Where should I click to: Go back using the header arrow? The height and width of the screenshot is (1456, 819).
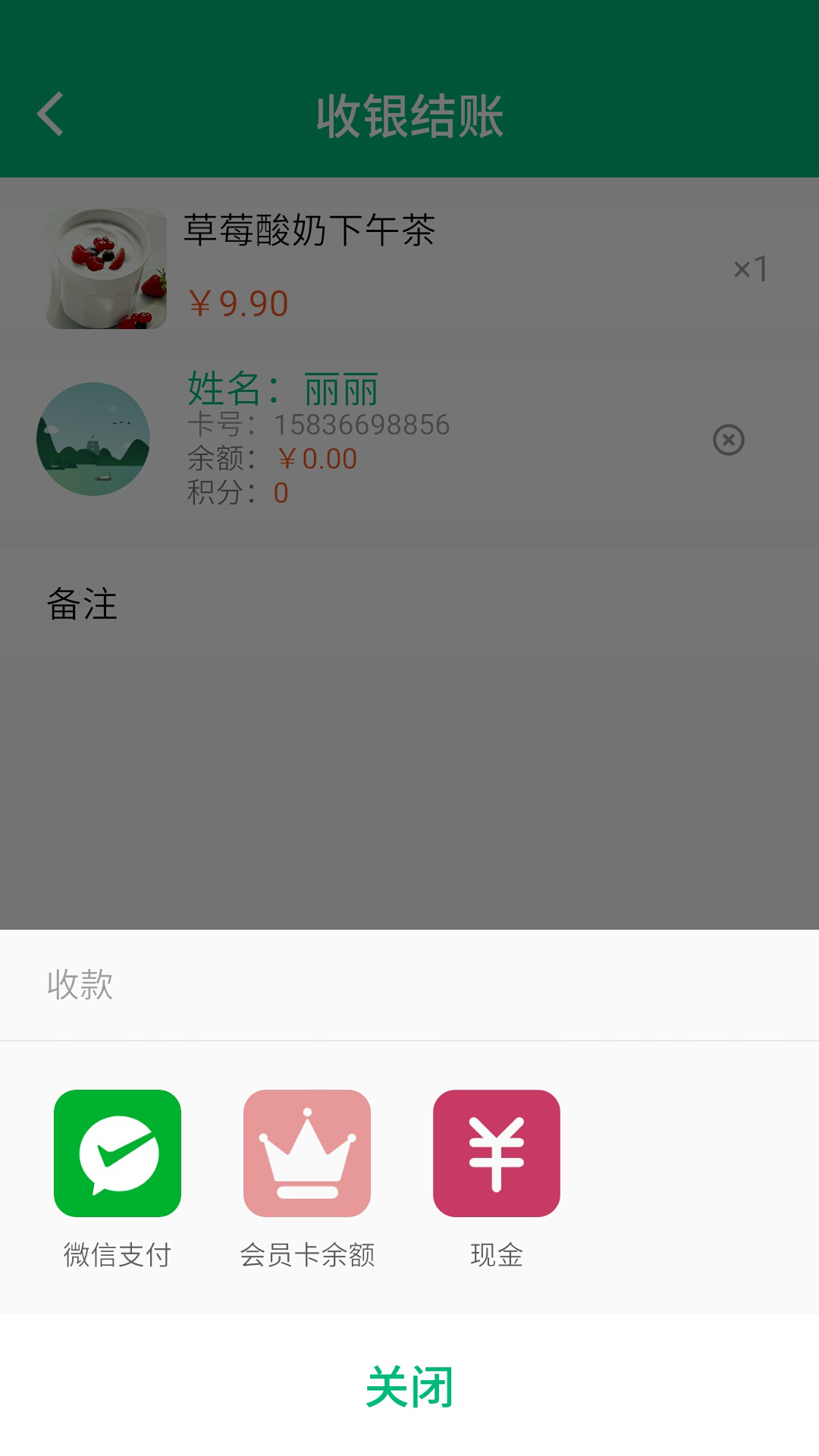pyautogui.click(x=50, y=115)
